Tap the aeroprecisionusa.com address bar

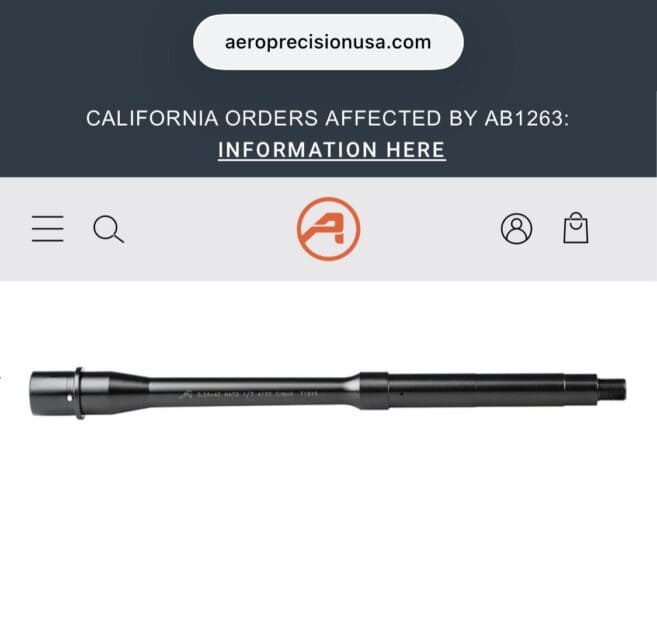click(328, 42)
